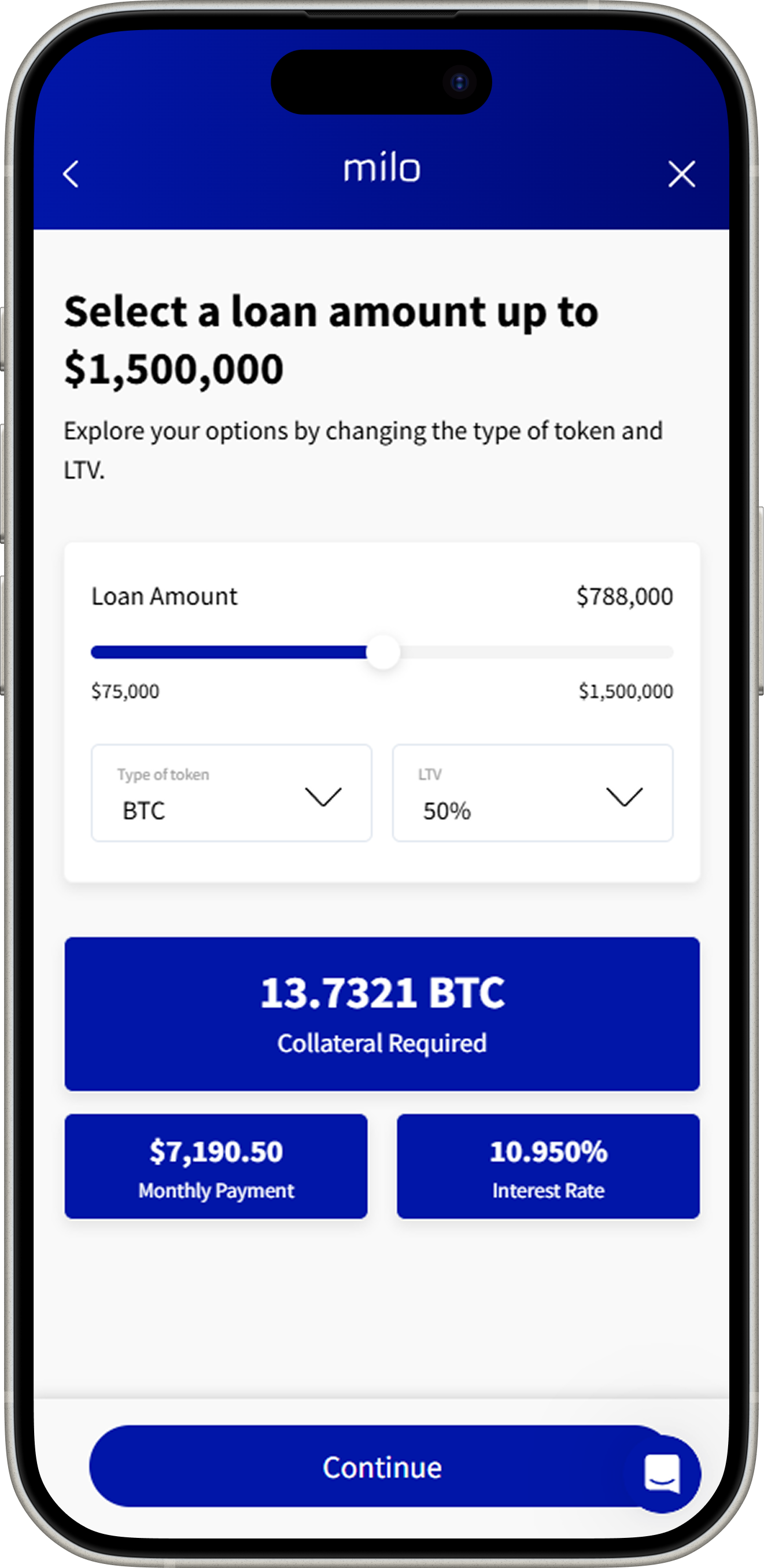
Task: Expand the LTV percentage dropdown
Action: click(532, 793)
